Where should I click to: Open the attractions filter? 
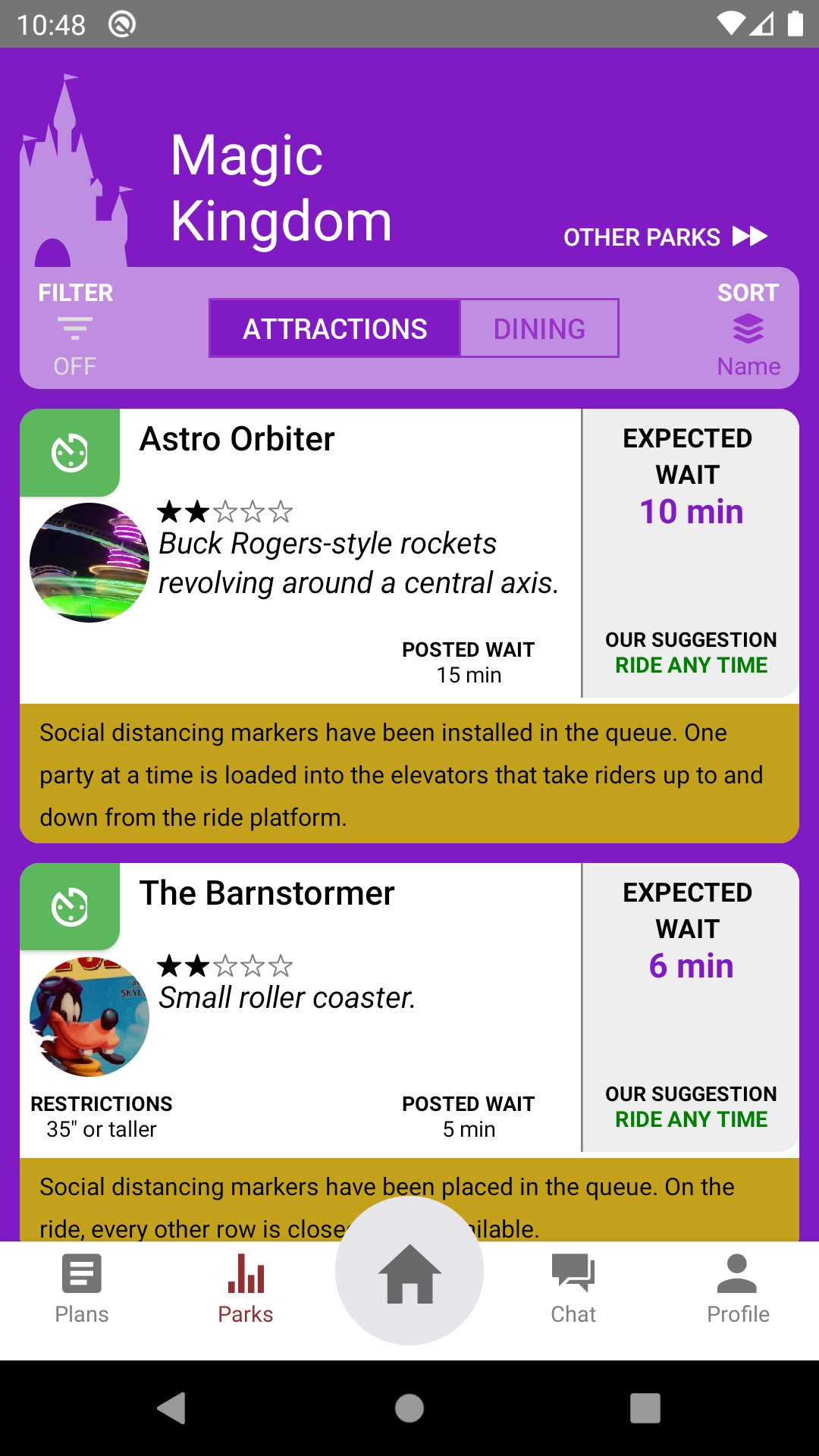pyautogui.click(x=75, y=328)
